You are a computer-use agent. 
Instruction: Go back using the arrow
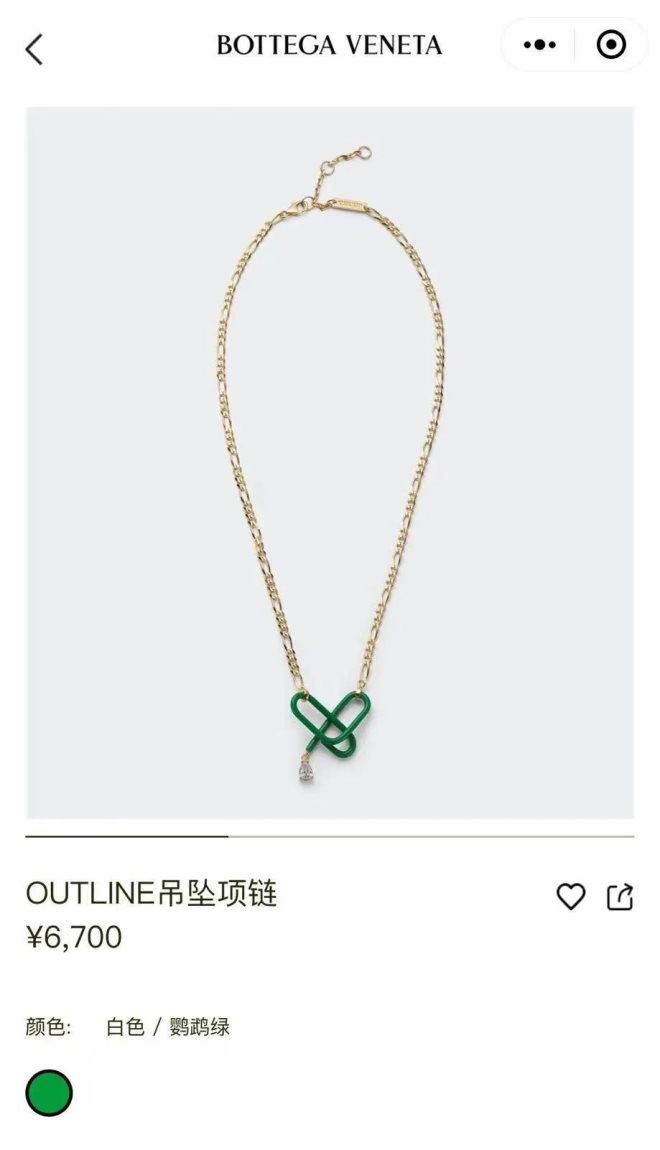point(34,47)
